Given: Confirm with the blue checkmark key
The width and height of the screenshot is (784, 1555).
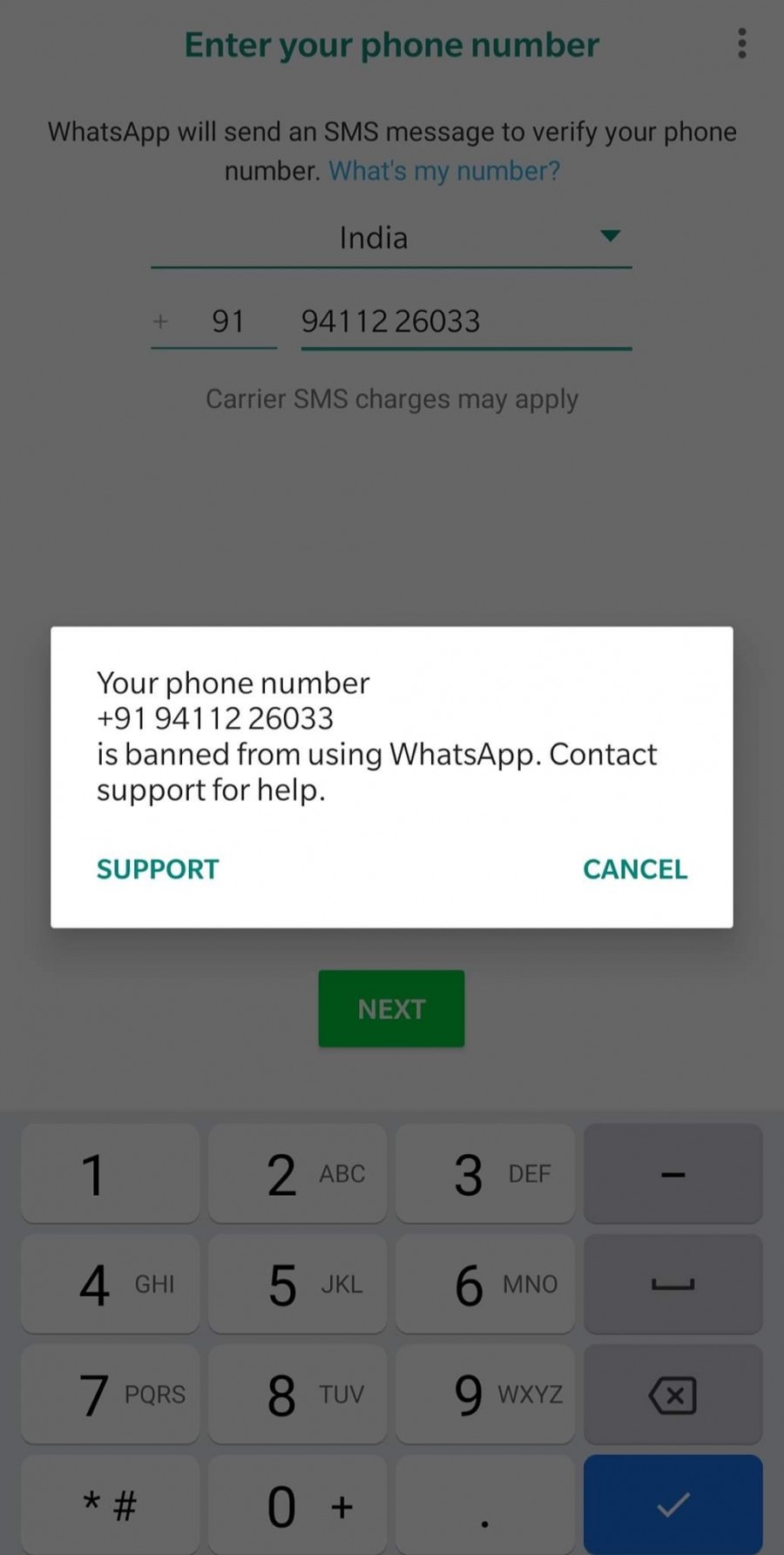Looking at the screenshot, I should tap(672, 1504).
